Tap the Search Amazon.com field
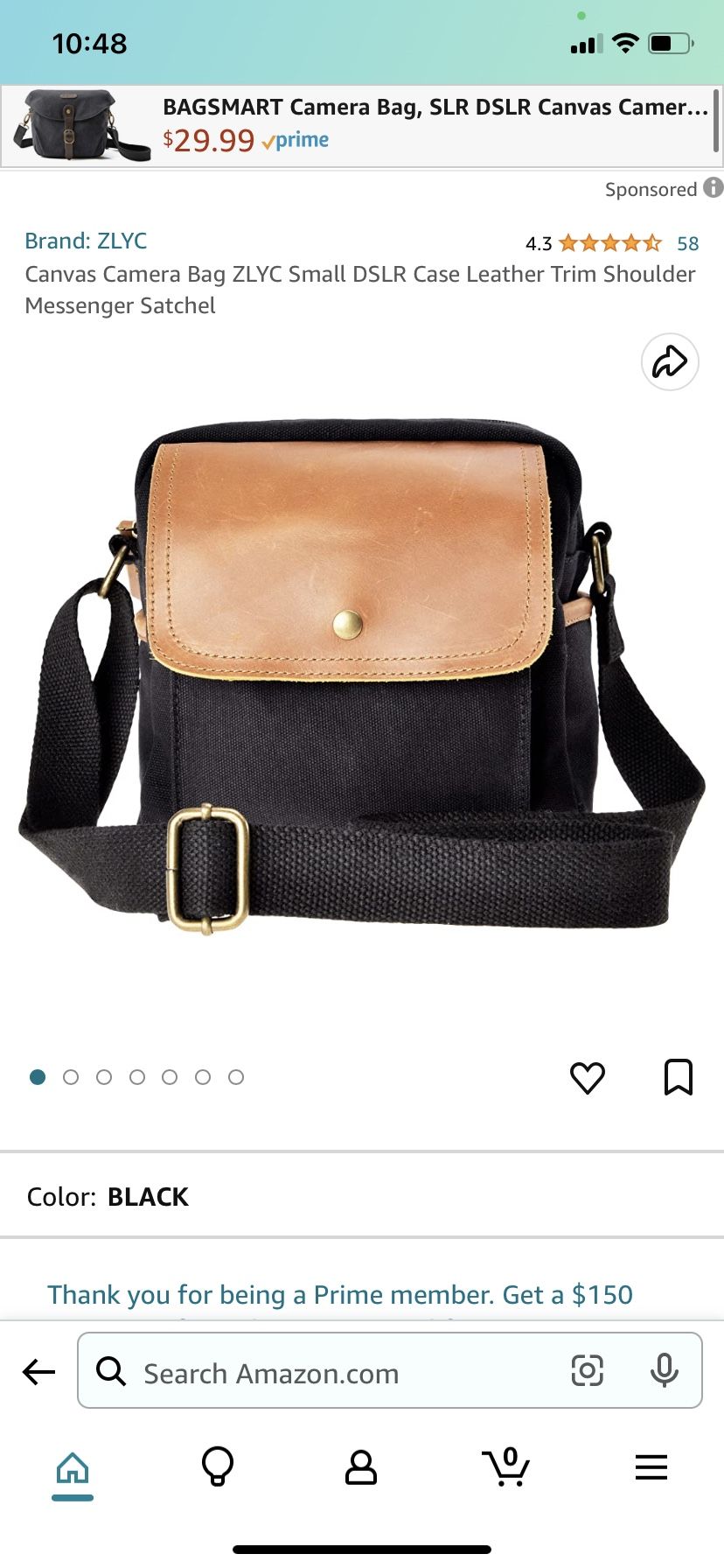The image size is (724, 1568). click(390, 1370)
